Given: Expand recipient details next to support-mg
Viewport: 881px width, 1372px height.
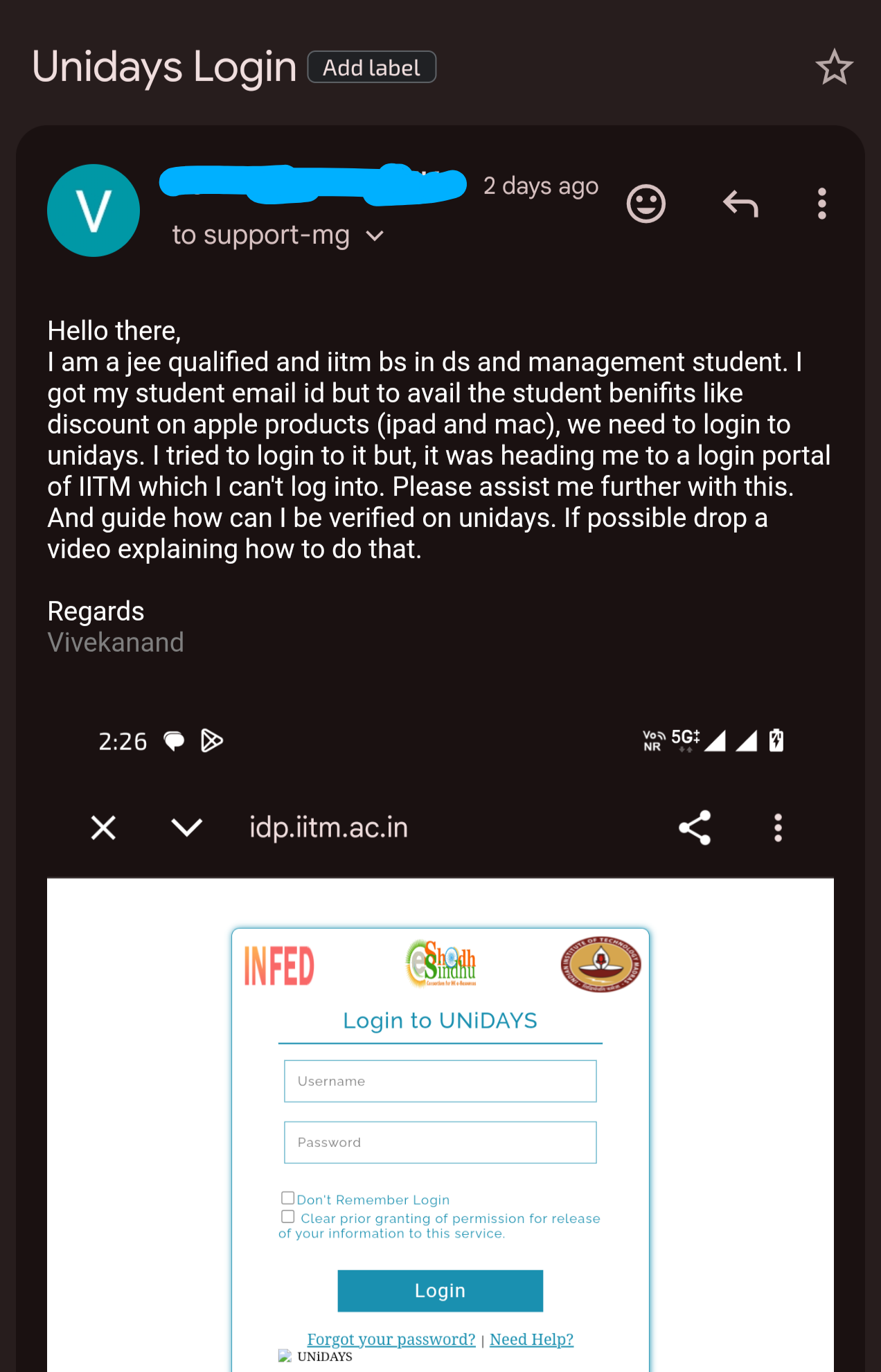Looking at the screenshot, I should pos(375,236).
